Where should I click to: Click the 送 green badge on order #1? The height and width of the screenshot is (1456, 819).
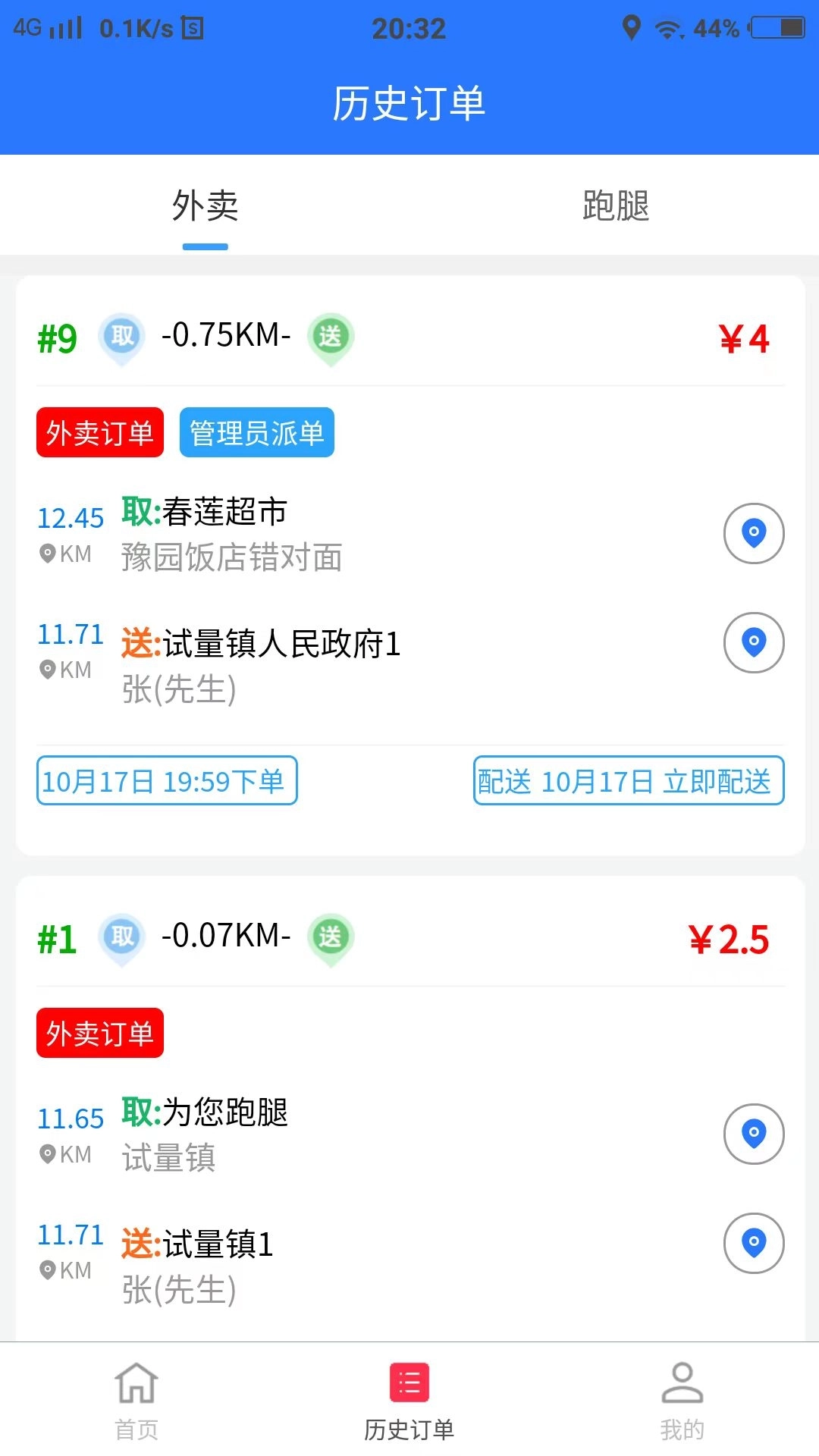(x=331, y=938)
